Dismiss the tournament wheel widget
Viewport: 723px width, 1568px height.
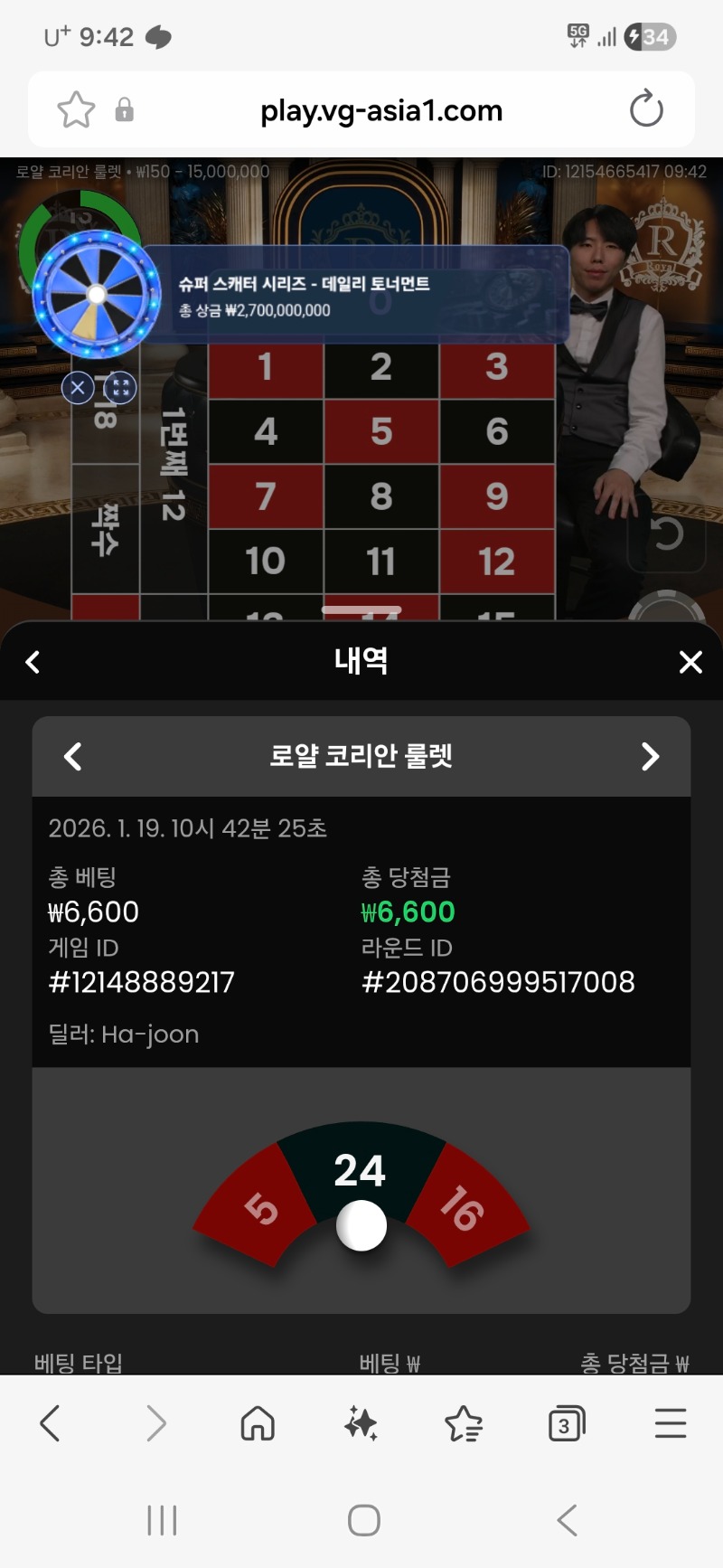coord(78,388)
